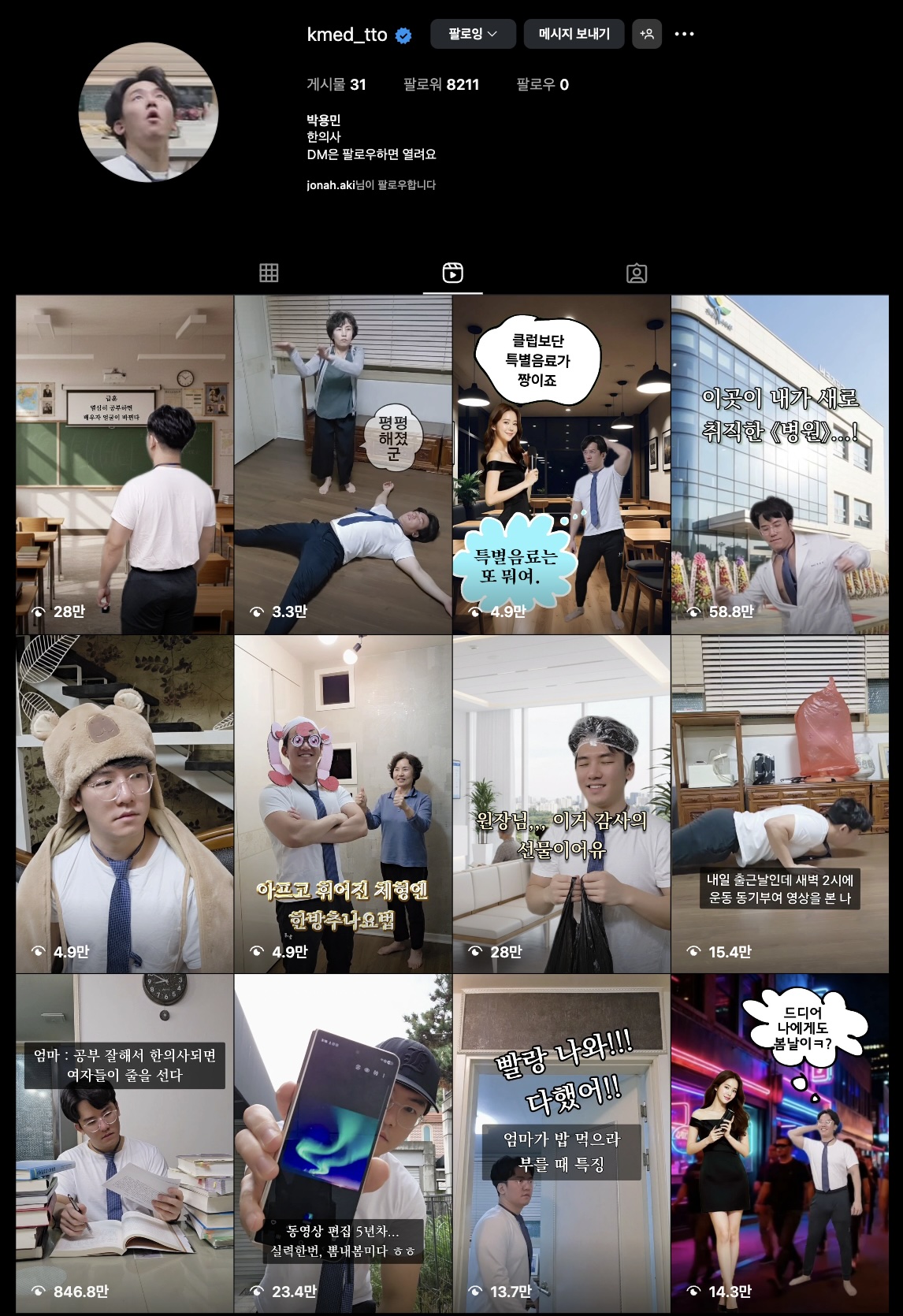Image resolution: width=903 pixels, height=1316 pixels.
Task: Open the 팔로잉 dropdown button
Action: tap(473, 34)
